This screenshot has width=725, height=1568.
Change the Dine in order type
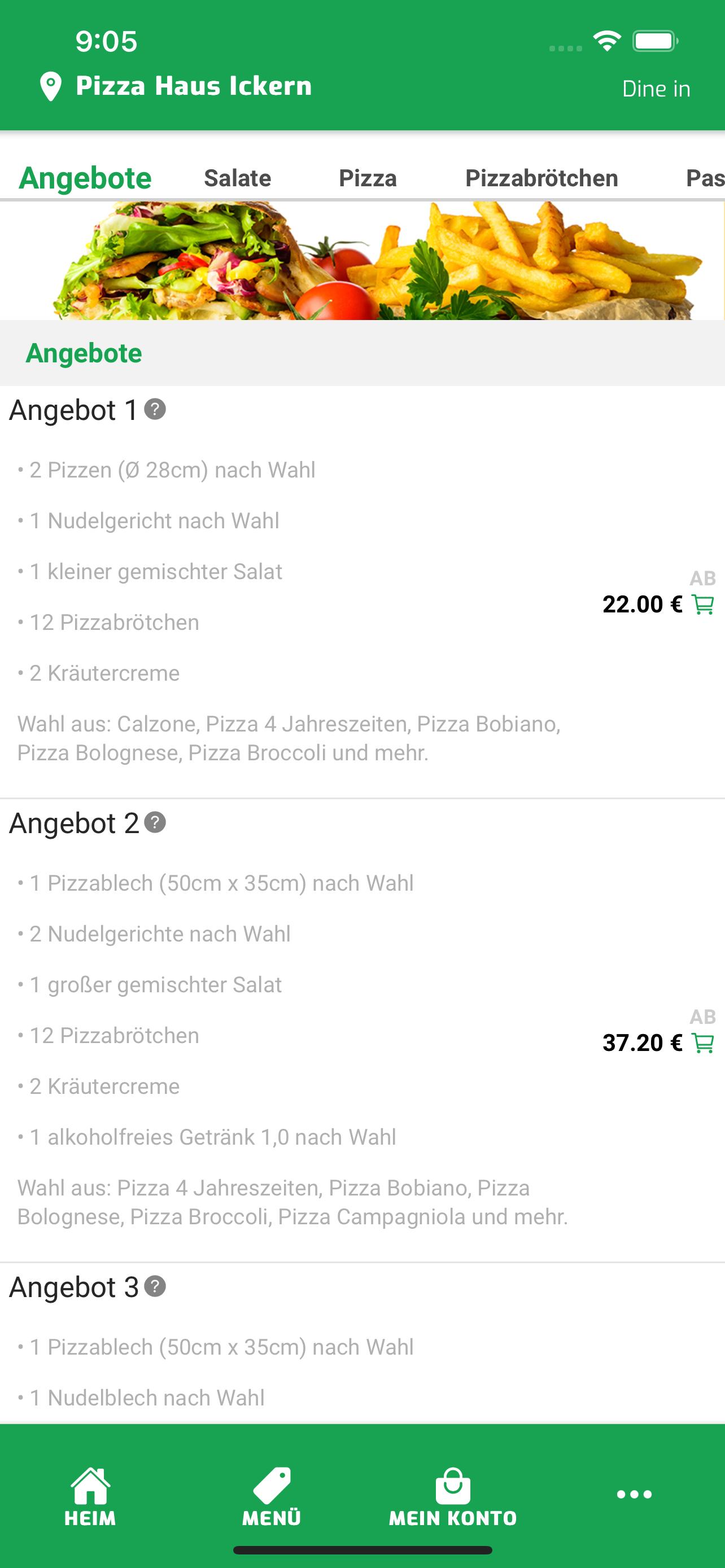tap(656, 89)
